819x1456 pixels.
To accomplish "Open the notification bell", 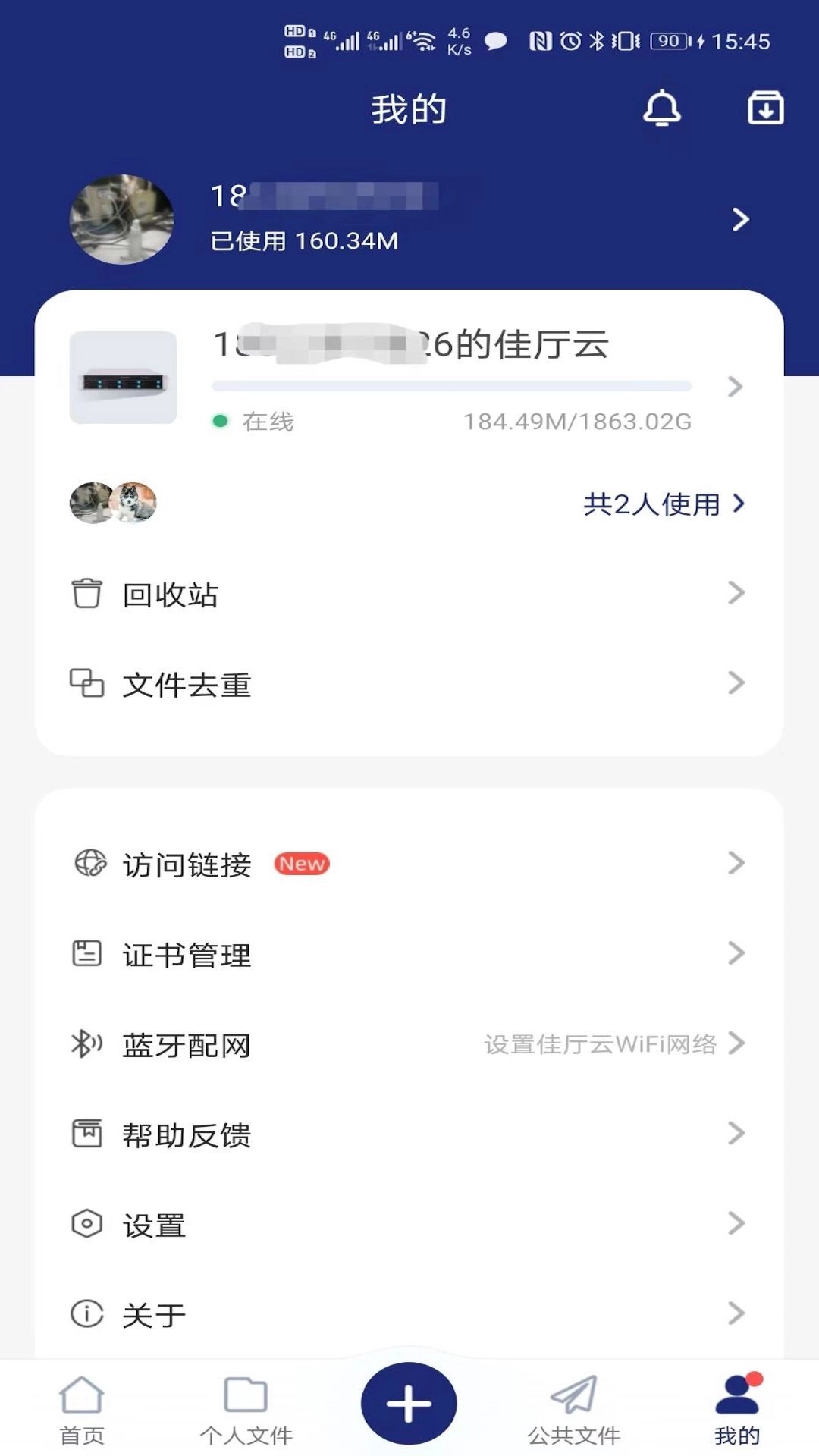I will pos(662,108).
